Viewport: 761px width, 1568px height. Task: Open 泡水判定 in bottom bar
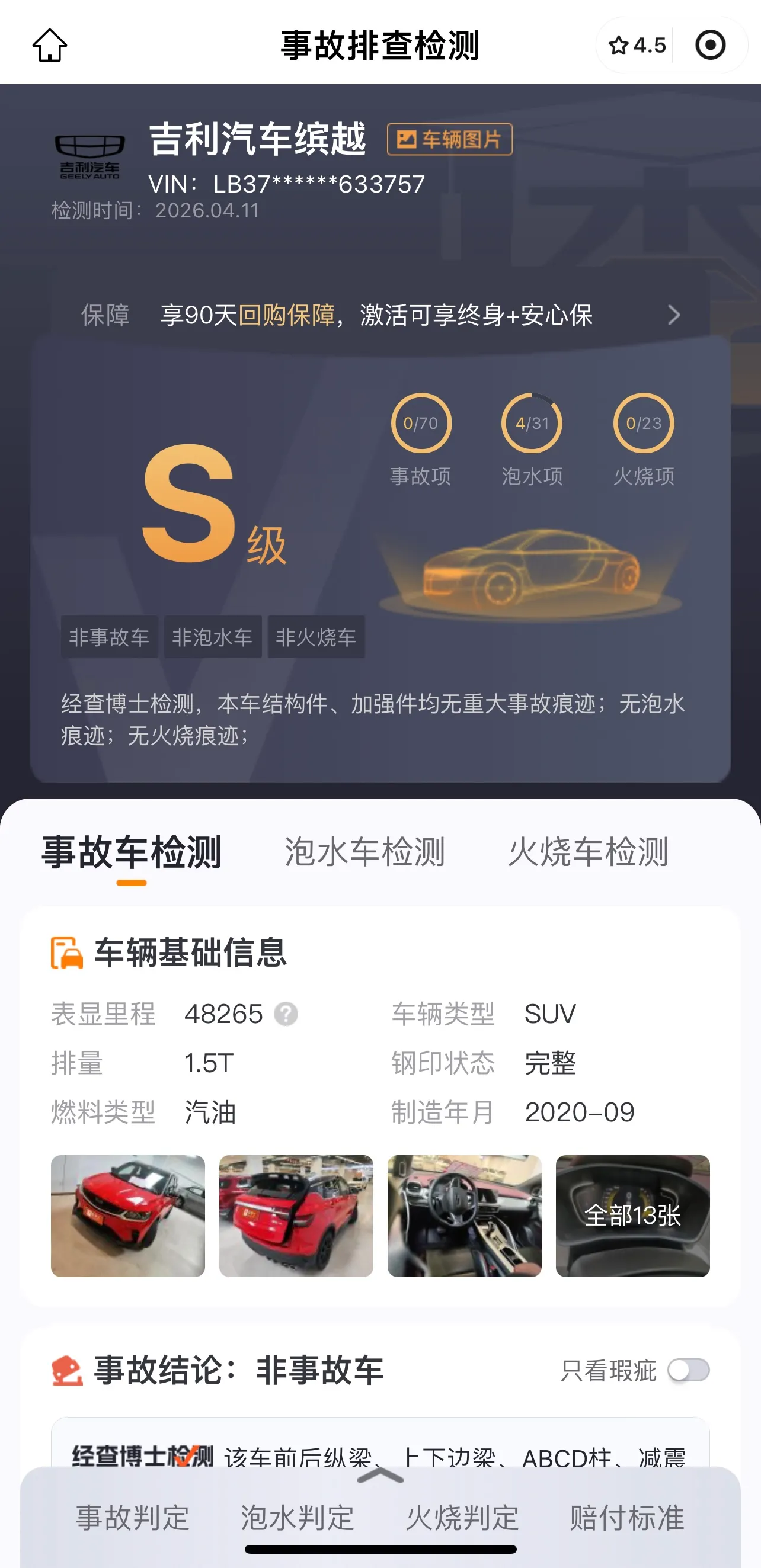coord(297,1518)
